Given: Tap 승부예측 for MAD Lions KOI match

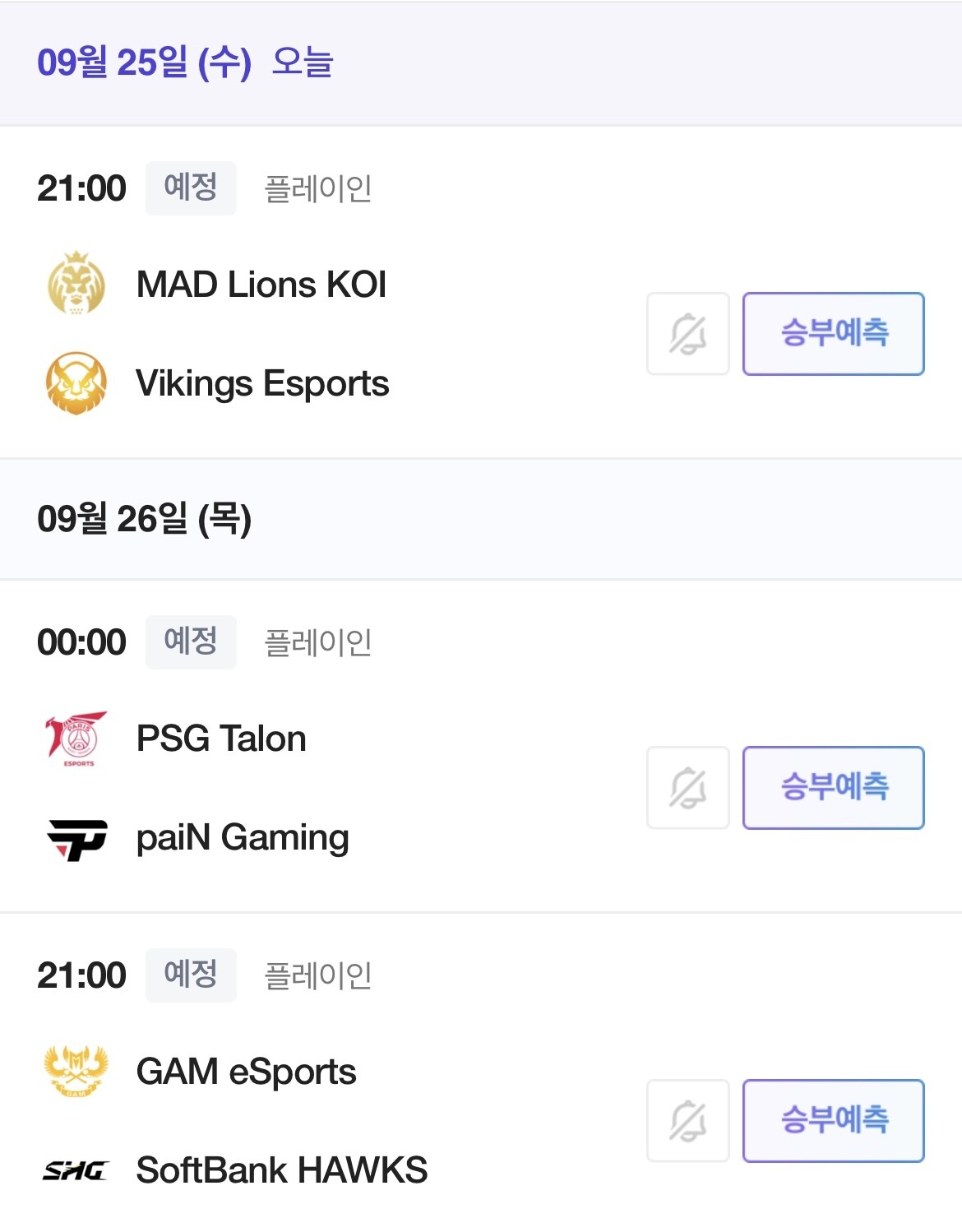Looking at the screenshot, I should click(834, 334).
